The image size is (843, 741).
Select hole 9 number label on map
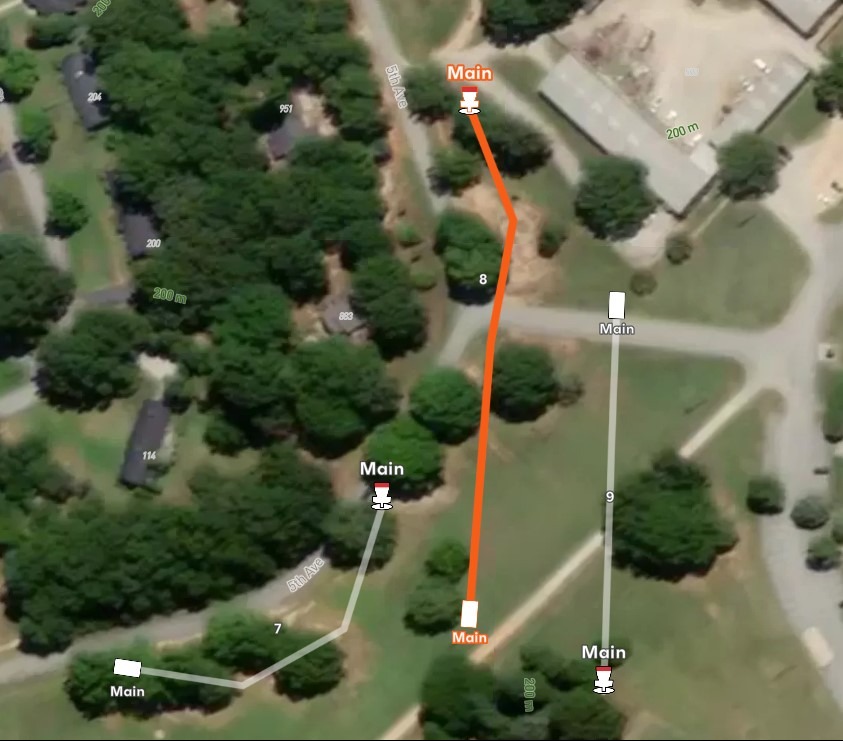(610, 496)
